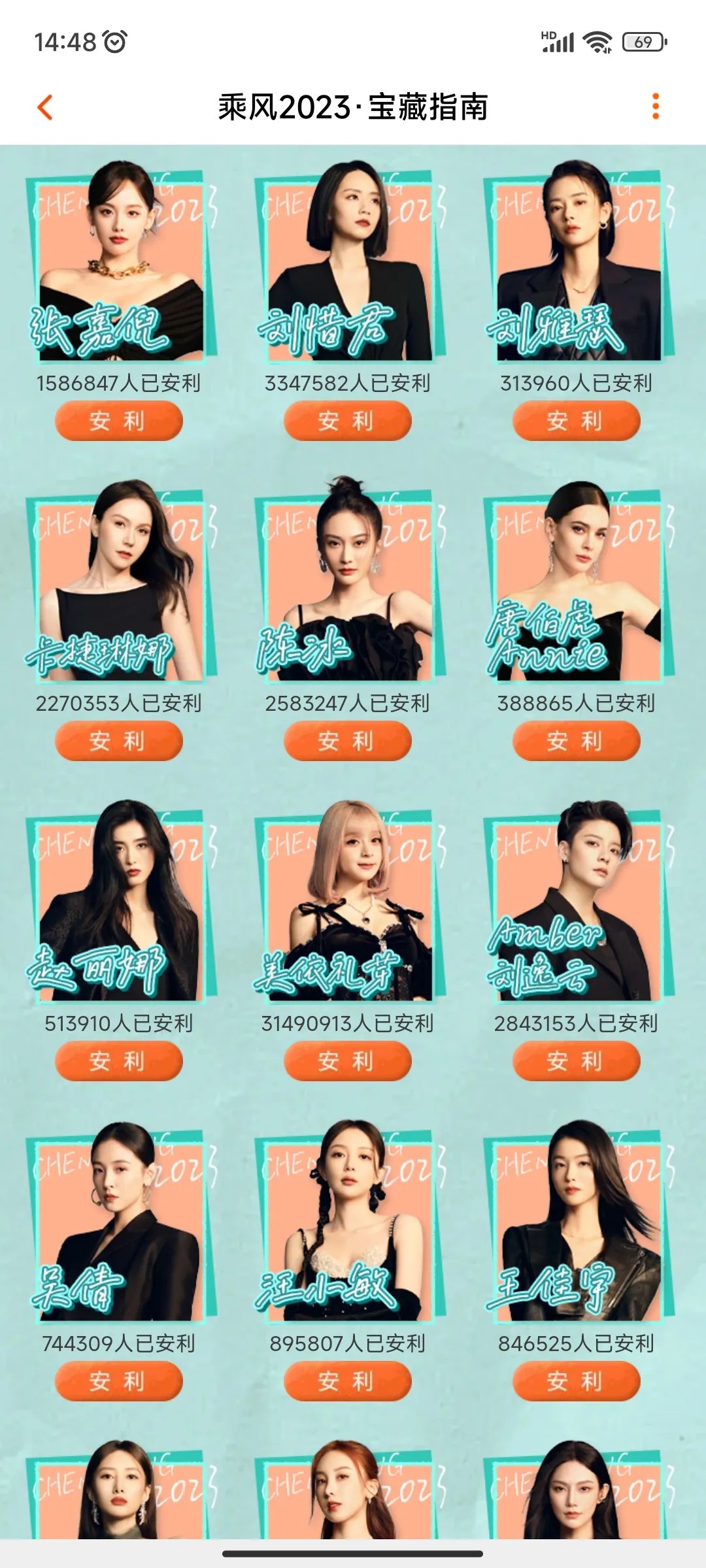Tap 安利 under 唐伯虎Annie
This screenshot has height=1568, width=706.
click(576, 741)
